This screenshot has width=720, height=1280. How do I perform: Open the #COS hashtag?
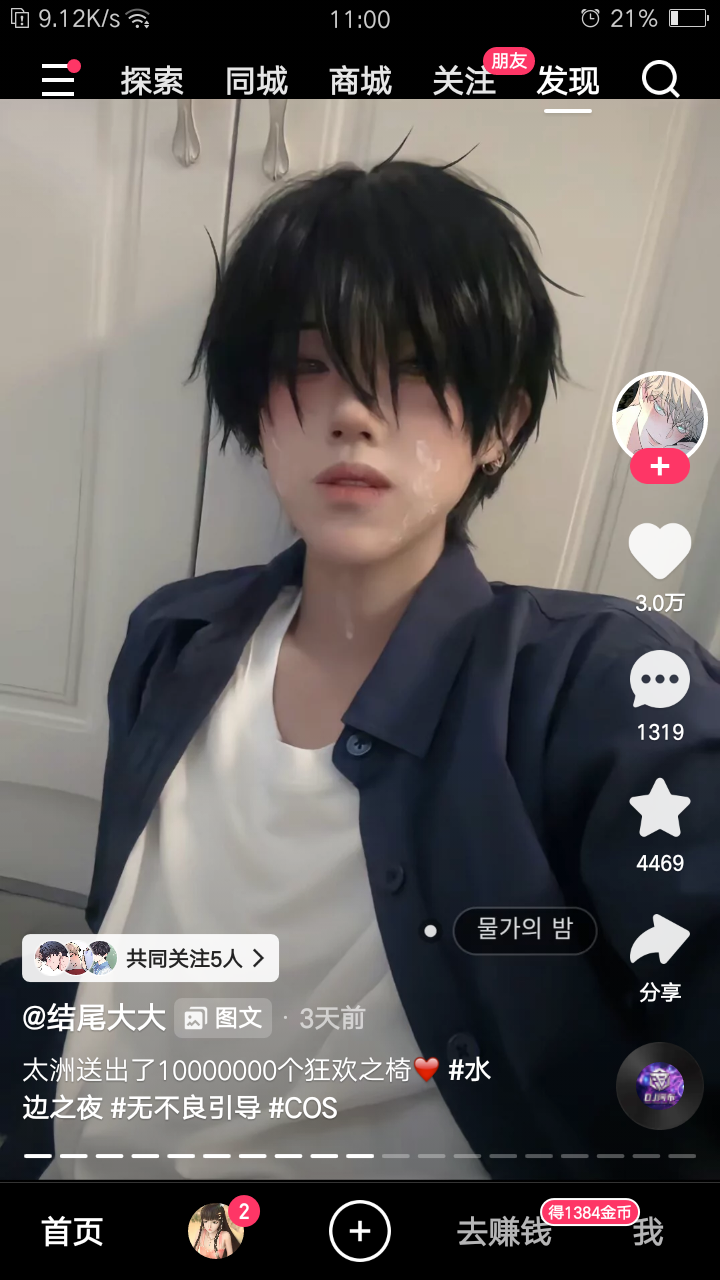point(303,1107)
